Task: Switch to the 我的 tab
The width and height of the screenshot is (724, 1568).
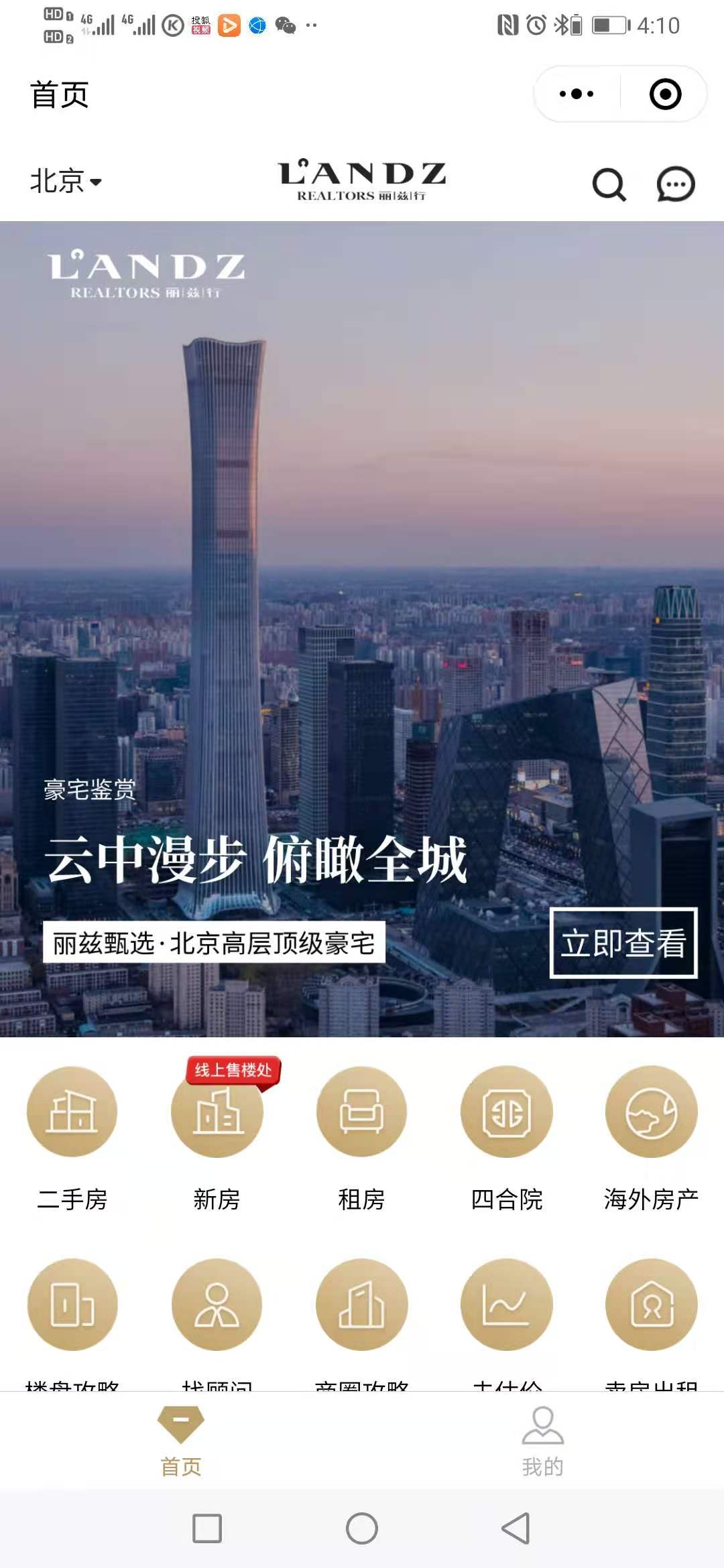Action: (x=542, y=1441)
